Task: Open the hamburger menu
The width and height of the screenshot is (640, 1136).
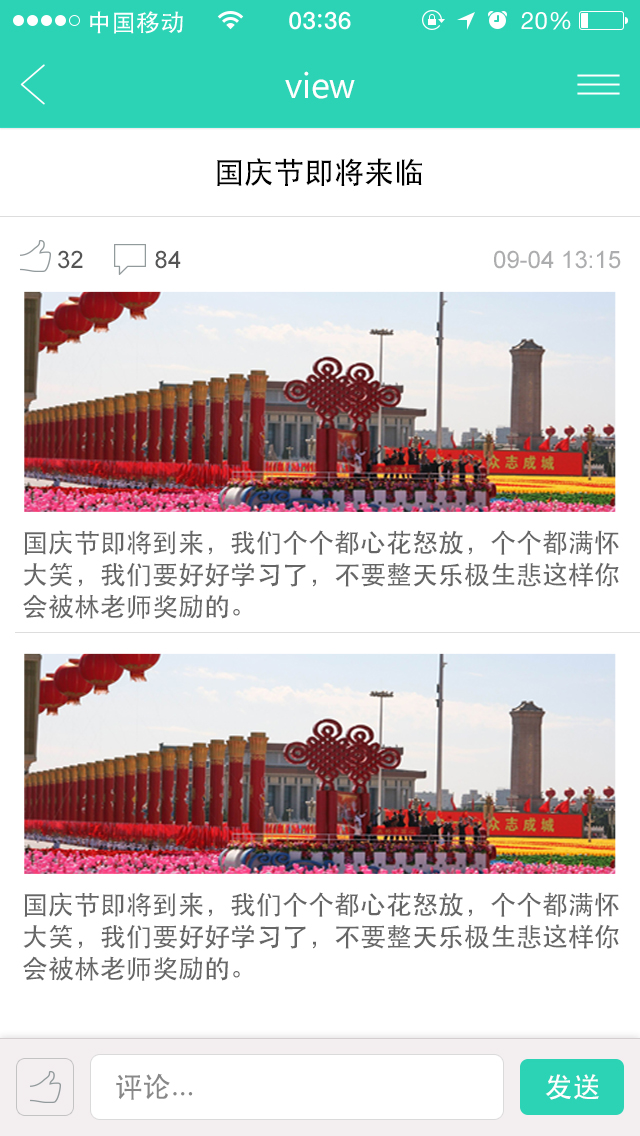Action: [x=598, y=85]
